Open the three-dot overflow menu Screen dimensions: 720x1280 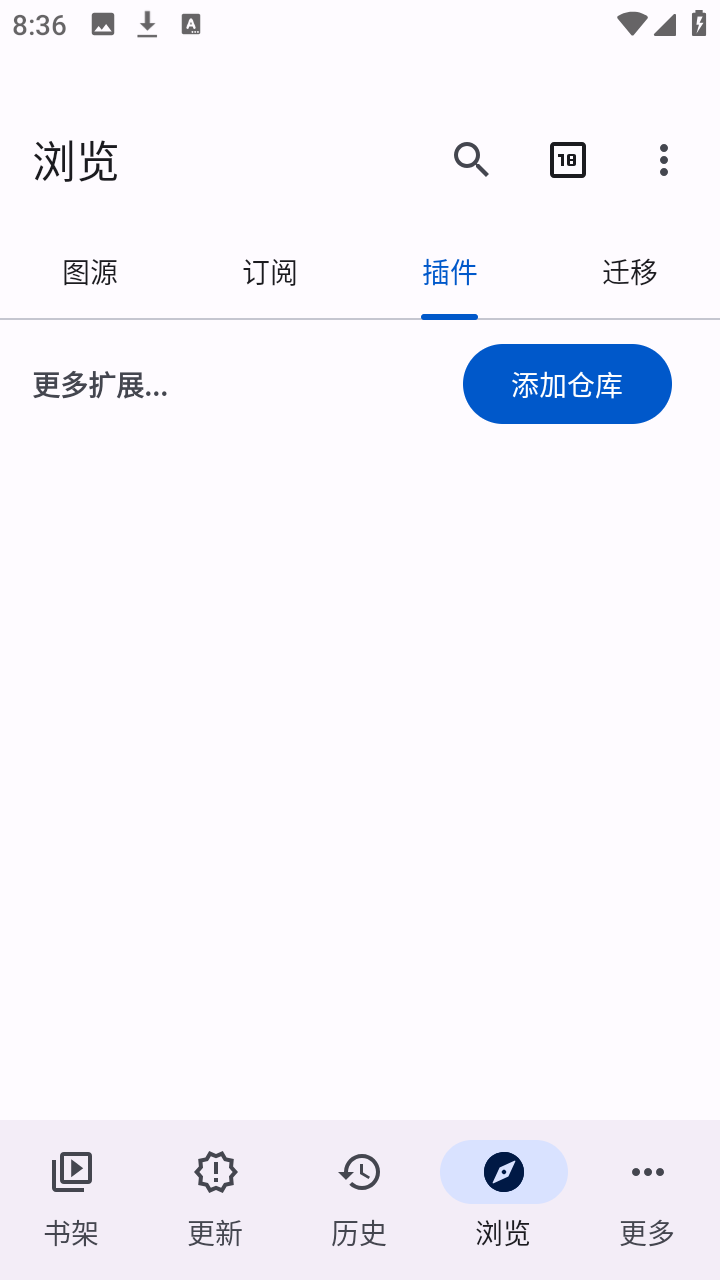point(663,160)
